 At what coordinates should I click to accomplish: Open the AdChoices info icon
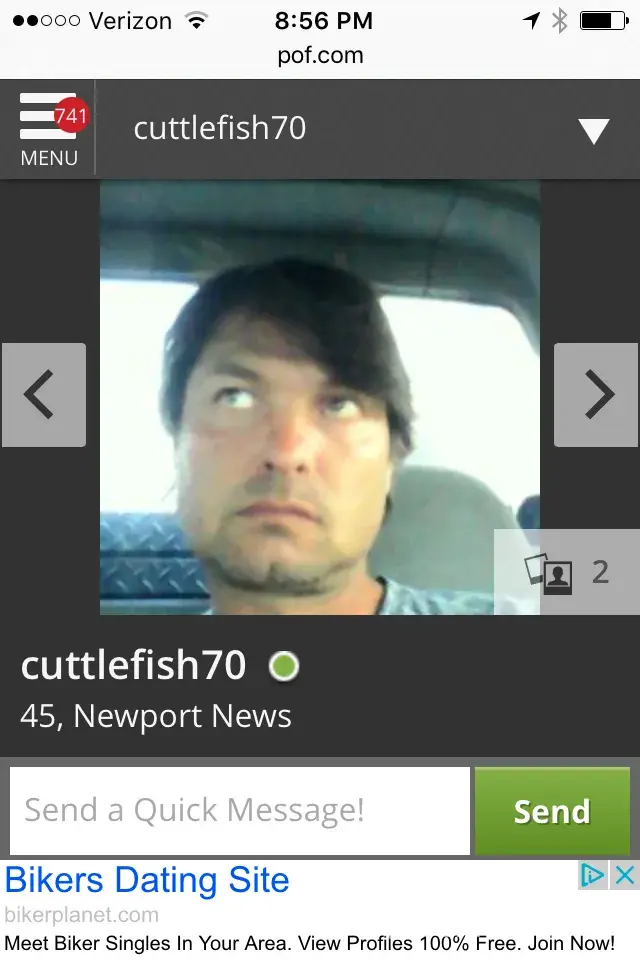[x=593, y=875]
